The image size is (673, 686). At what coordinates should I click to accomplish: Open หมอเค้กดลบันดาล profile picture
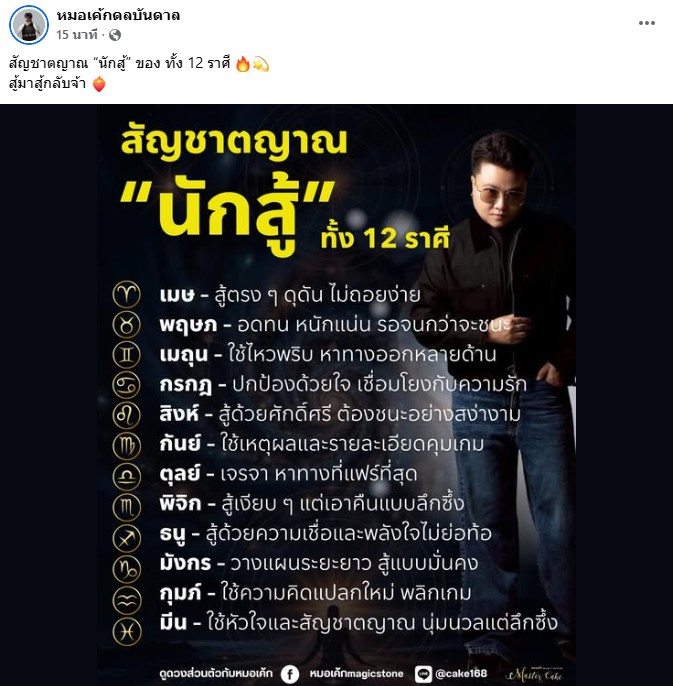(28, 25)
